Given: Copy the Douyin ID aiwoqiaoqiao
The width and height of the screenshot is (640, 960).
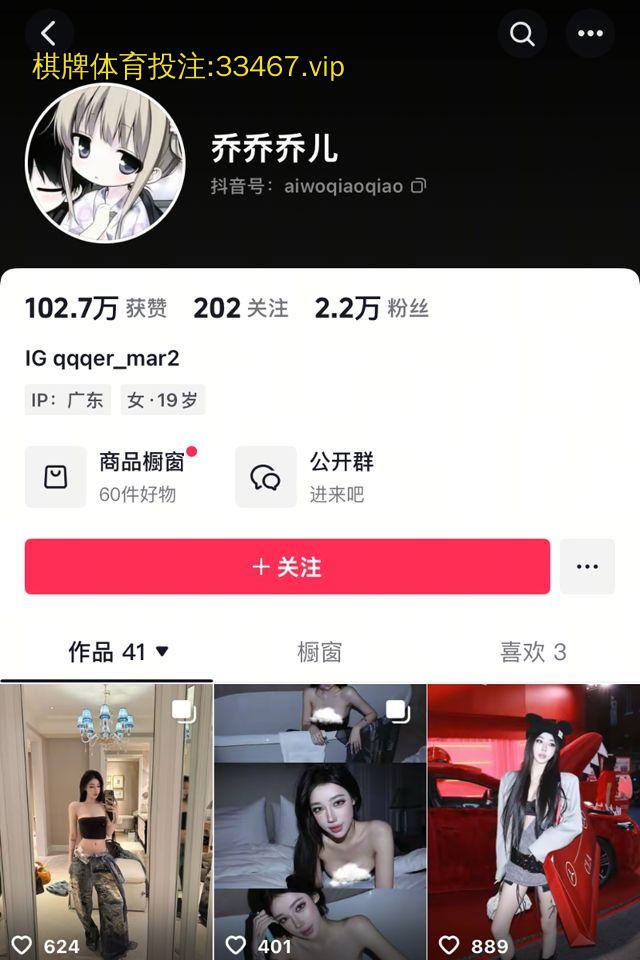Looking at the screenshot, I should point(419,186).
